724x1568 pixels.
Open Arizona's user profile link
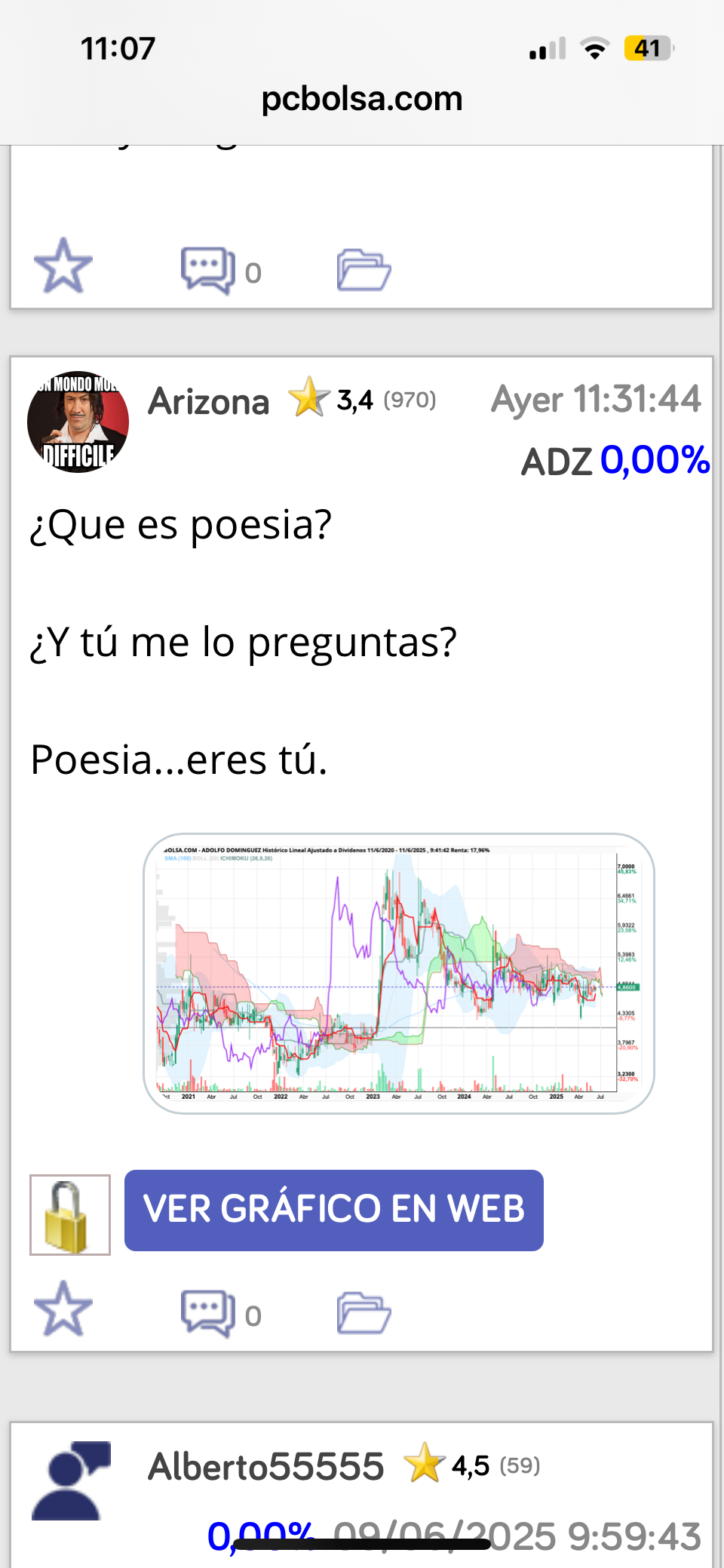209,401
